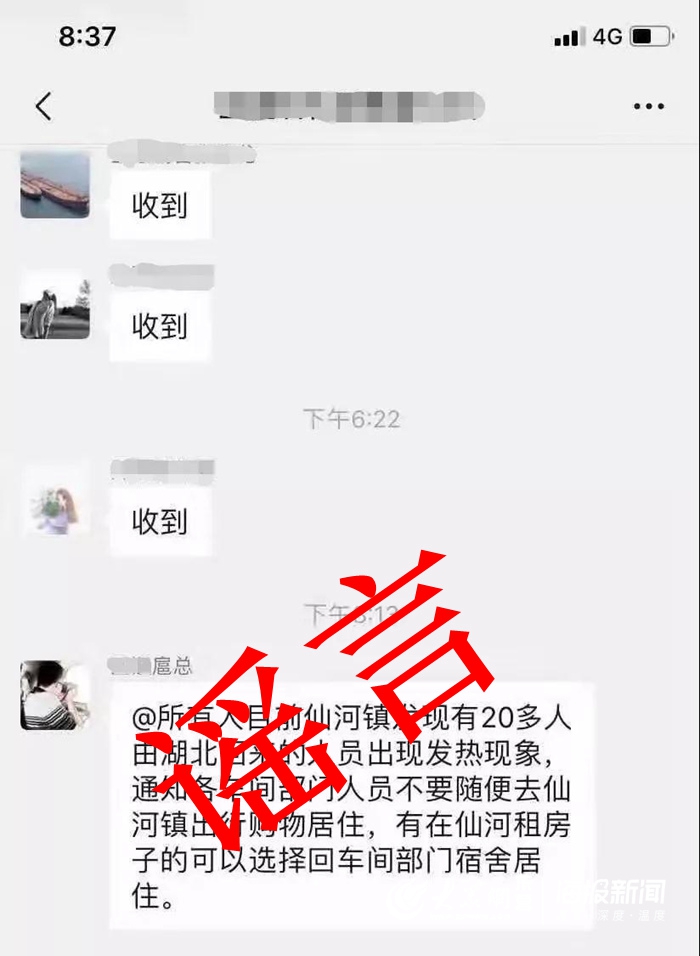Open the chat's three-dot options menu
The image size is (700, 956).
click(648, 106)
